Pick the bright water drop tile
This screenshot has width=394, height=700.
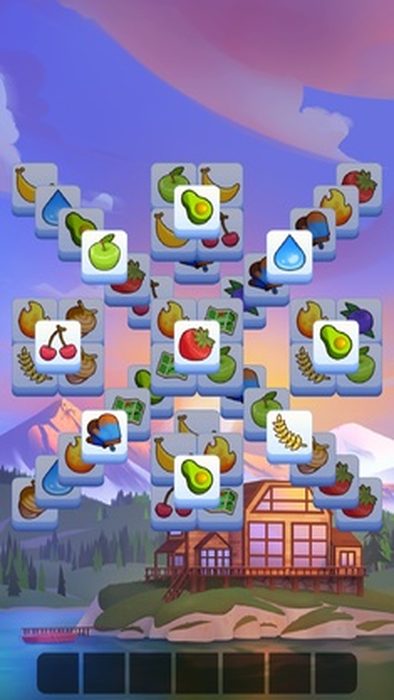click(x=290, y=257)
